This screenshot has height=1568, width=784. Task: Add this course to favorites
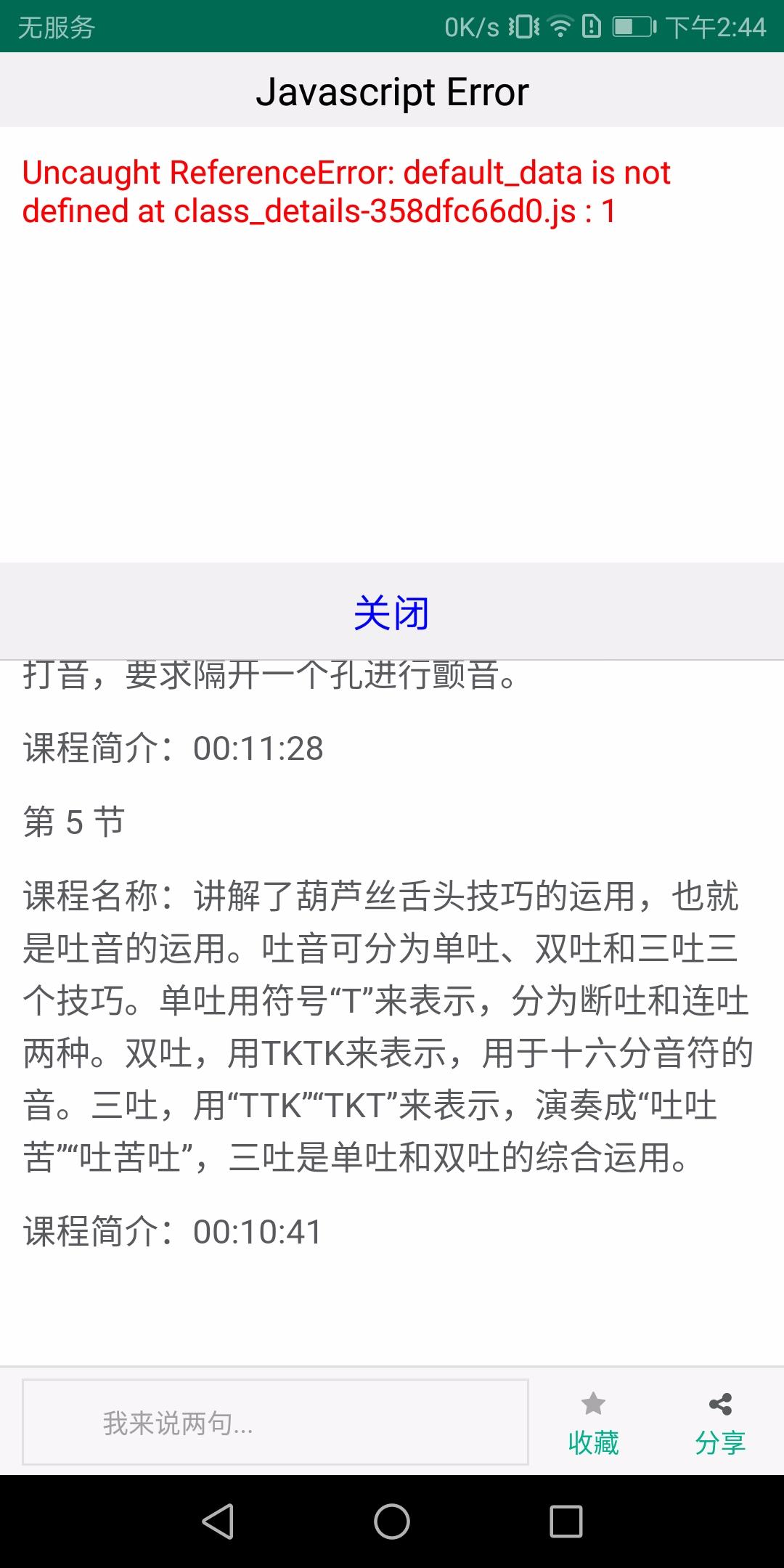pos(593,1423)
